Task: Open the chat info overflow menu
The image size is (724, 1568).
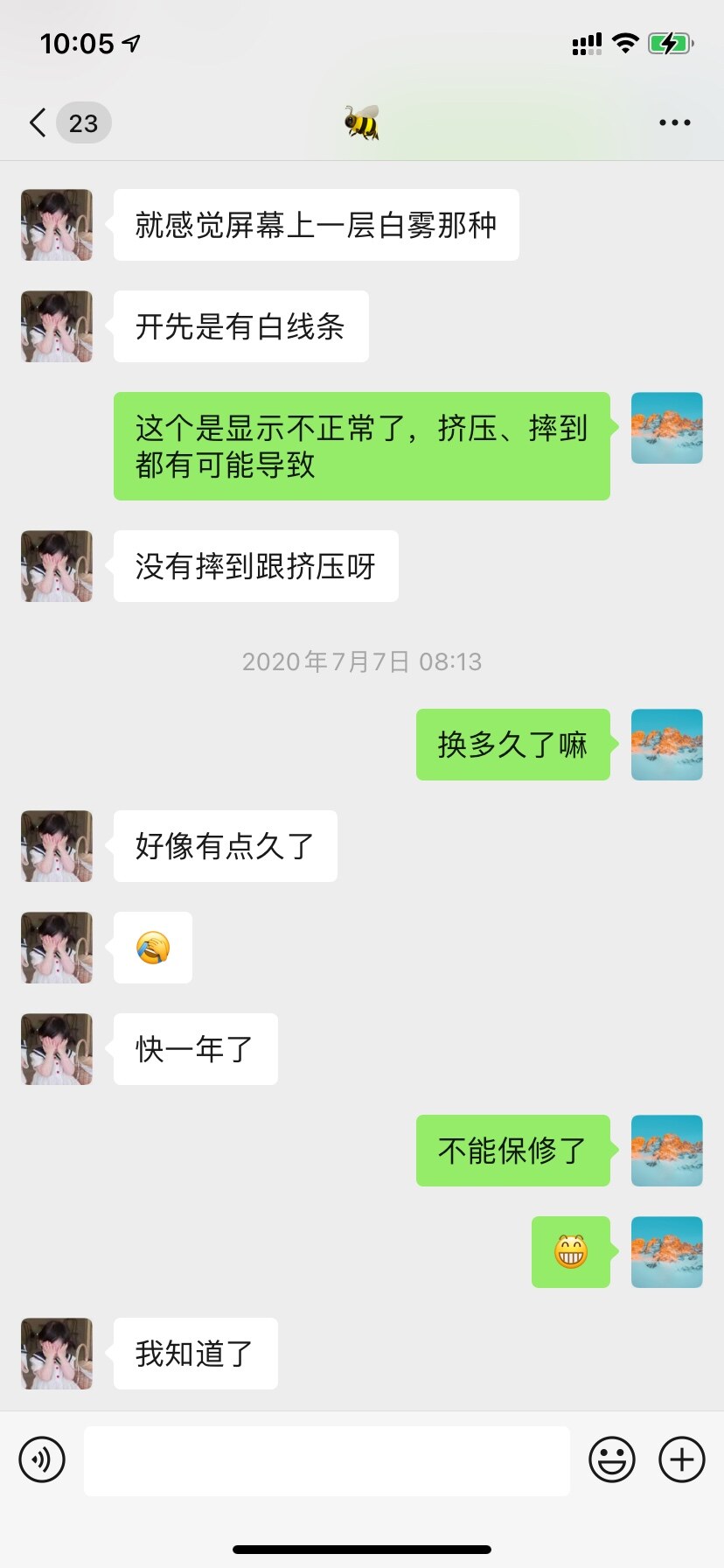Action: (674, 122)
